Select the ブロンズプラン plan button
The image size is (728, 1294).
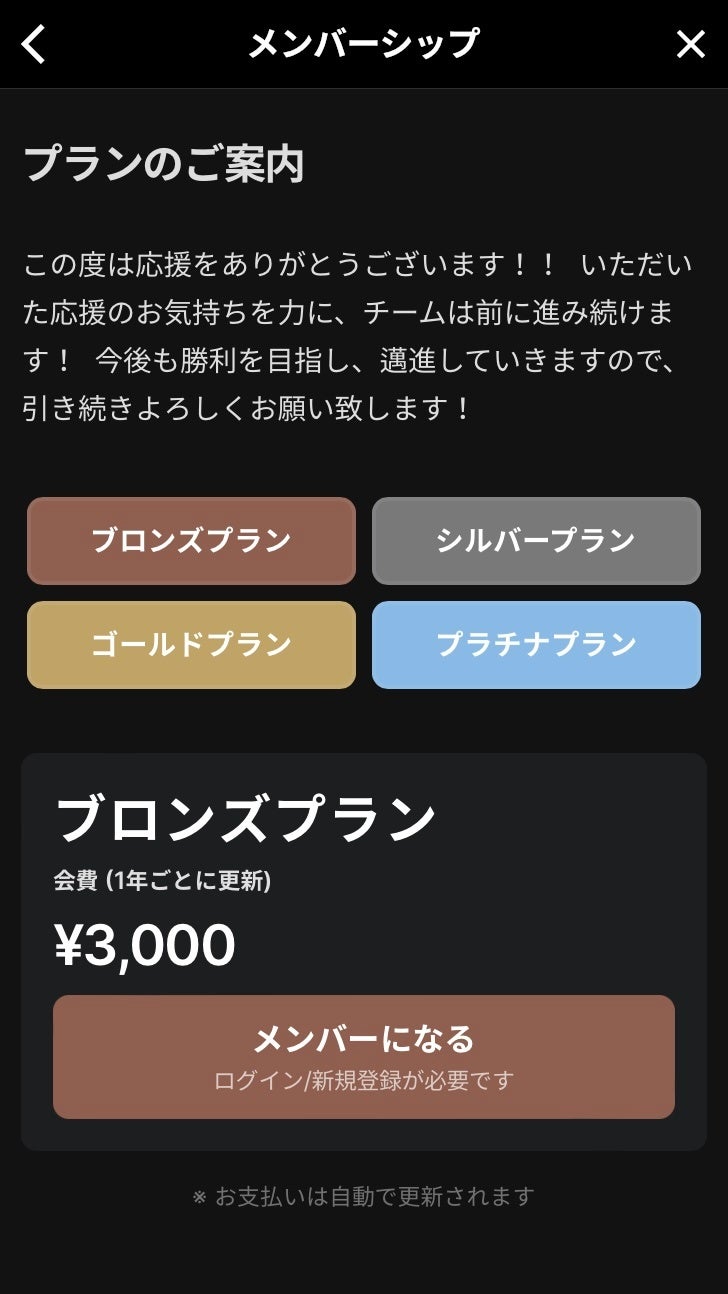tap(191, 541)
